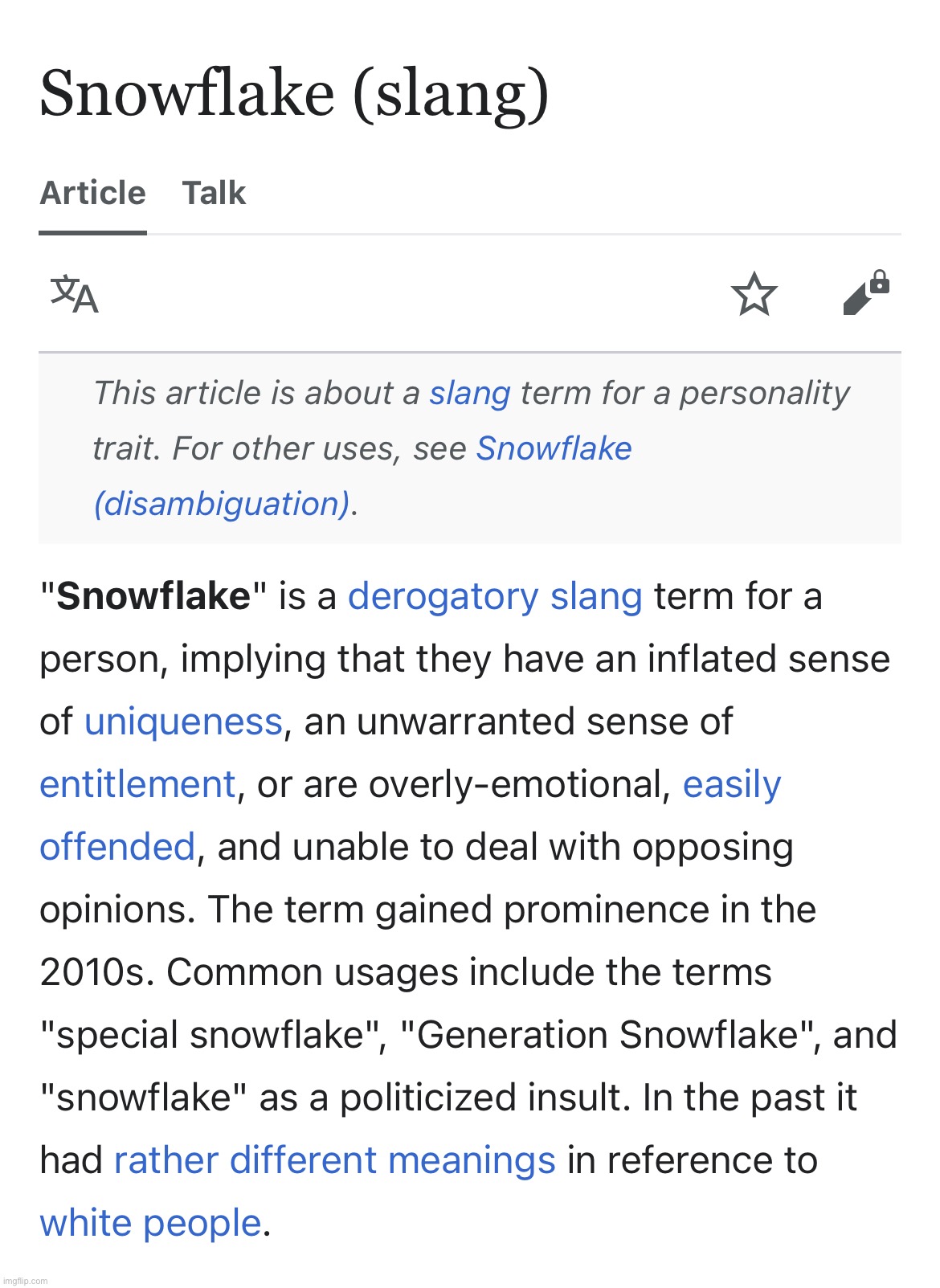This screenshot has height=1288, width=940.
Task: Add article to watchlist with star
Action: click(754, 294)
